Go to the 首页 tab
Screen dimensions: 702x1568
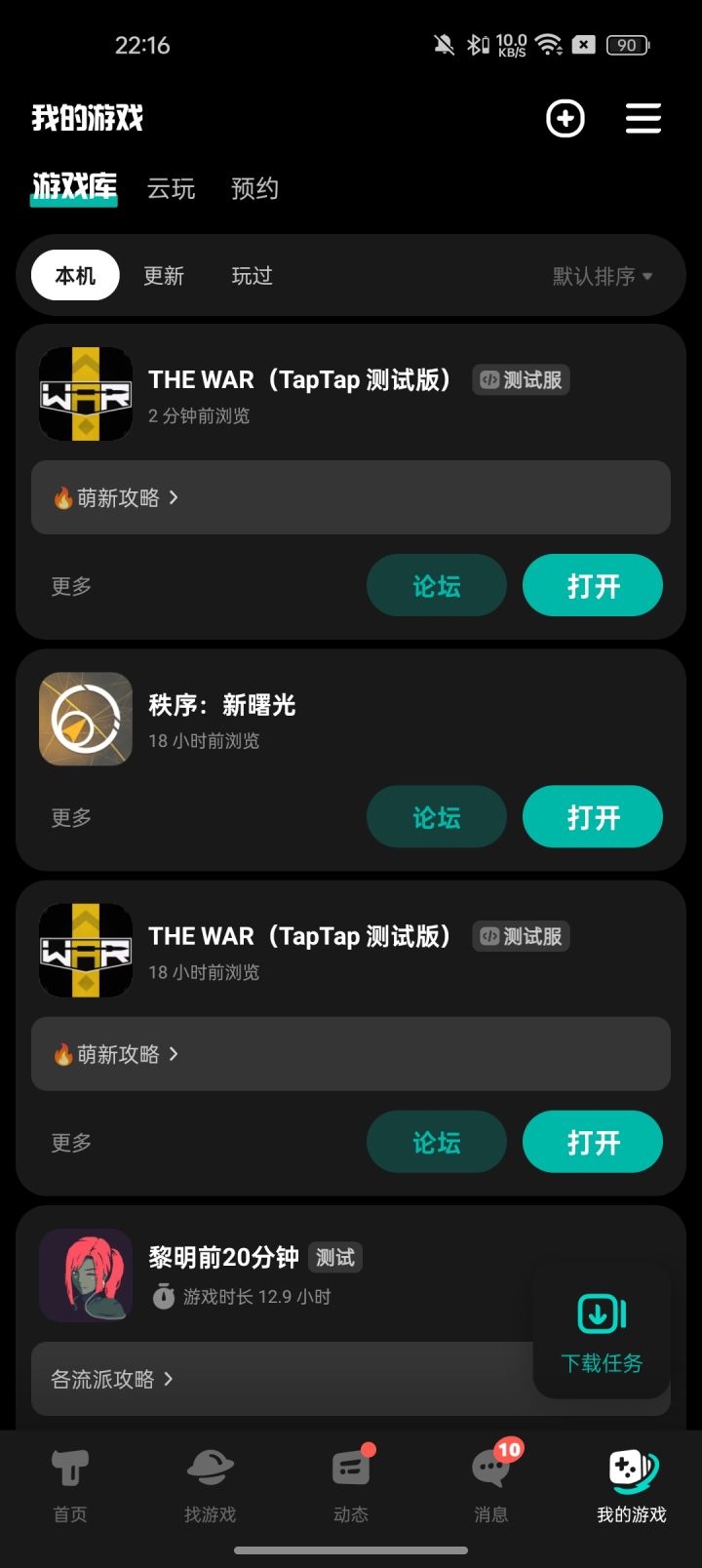tap(70, 1484)
